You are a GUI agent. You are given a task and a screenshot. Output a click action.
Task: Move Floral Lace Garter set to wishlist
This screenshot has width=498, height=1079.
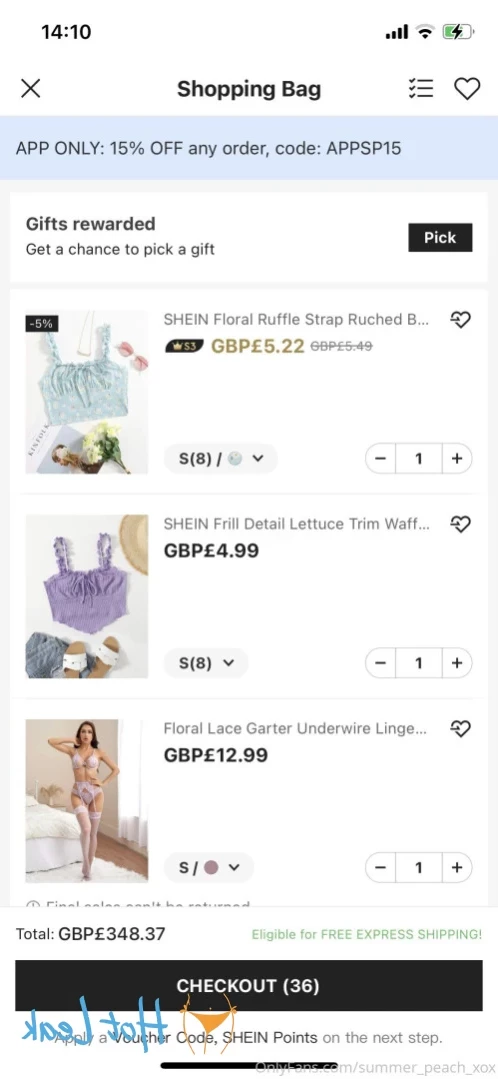[460, 728]
